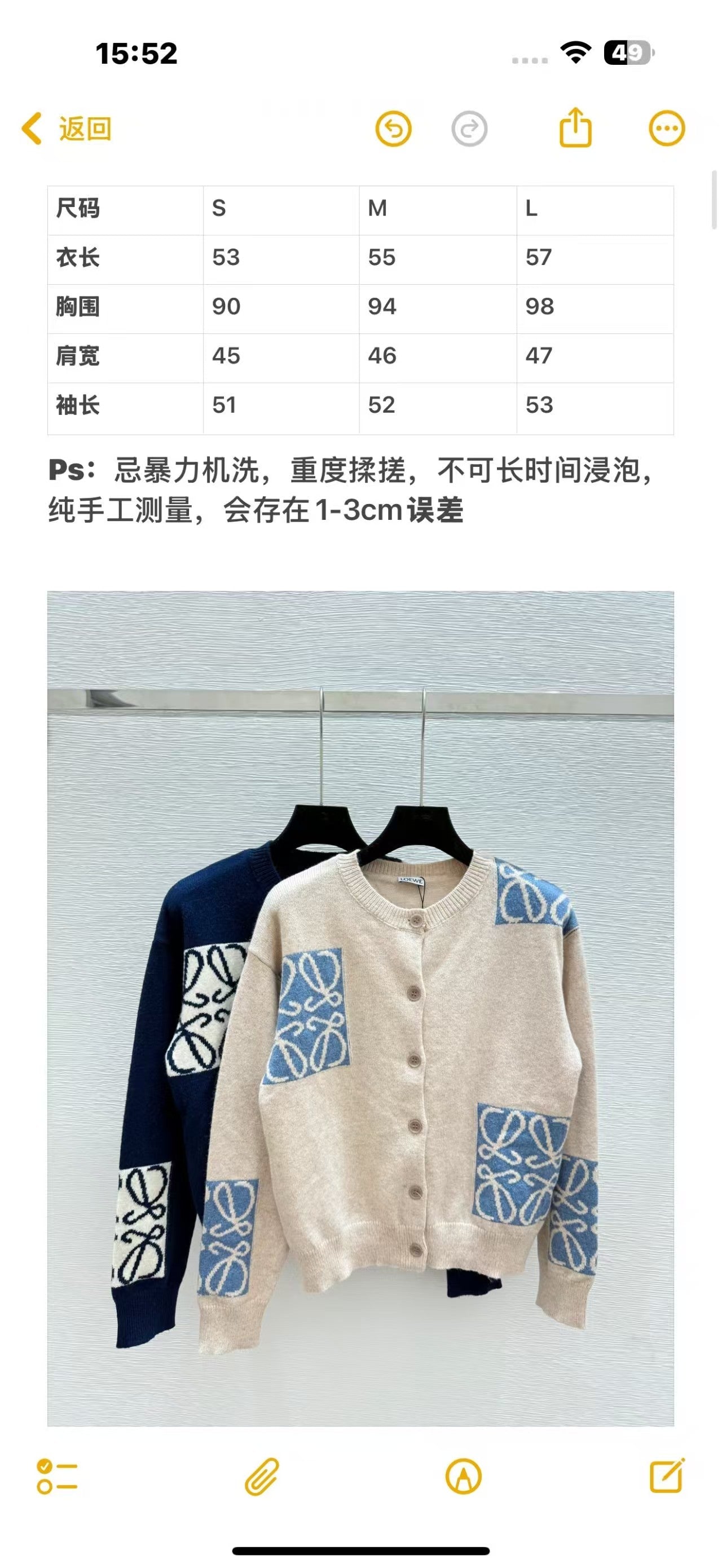
Task: Undo the last edit
Action: pos(393,129)
